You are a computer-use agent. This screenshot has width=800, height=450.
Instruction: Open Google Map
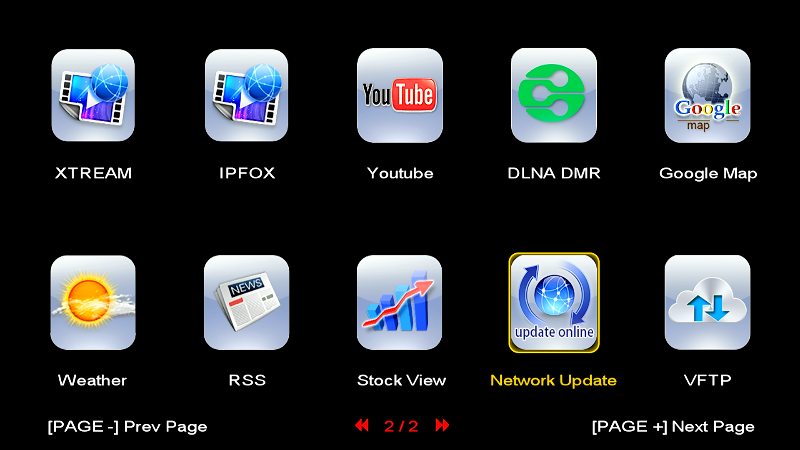tap(707, 96)
